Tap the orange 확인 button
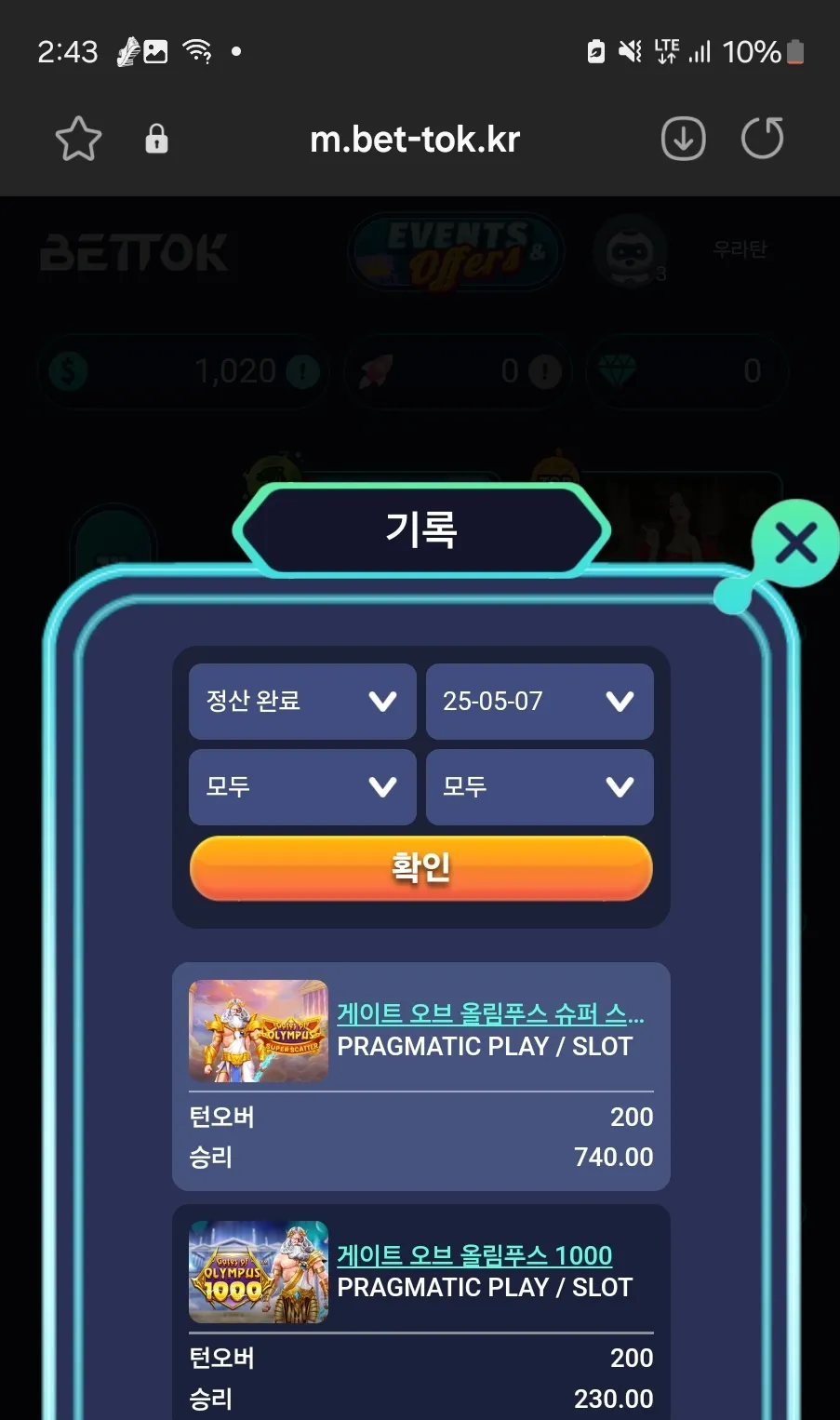The height and width of the screenshot is (1420, 840). coord(421,867)
